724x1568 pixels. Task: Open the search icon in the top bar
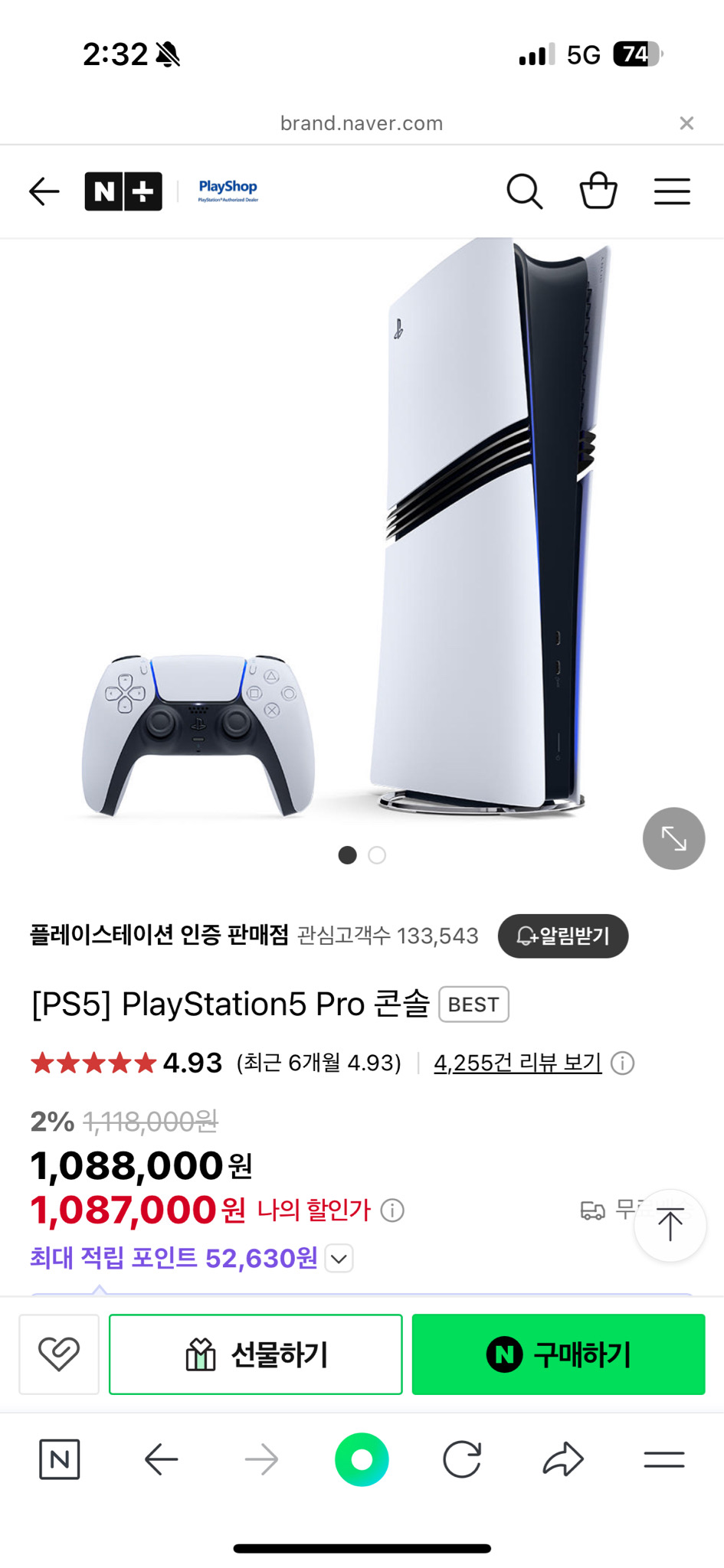coord(524,191)
